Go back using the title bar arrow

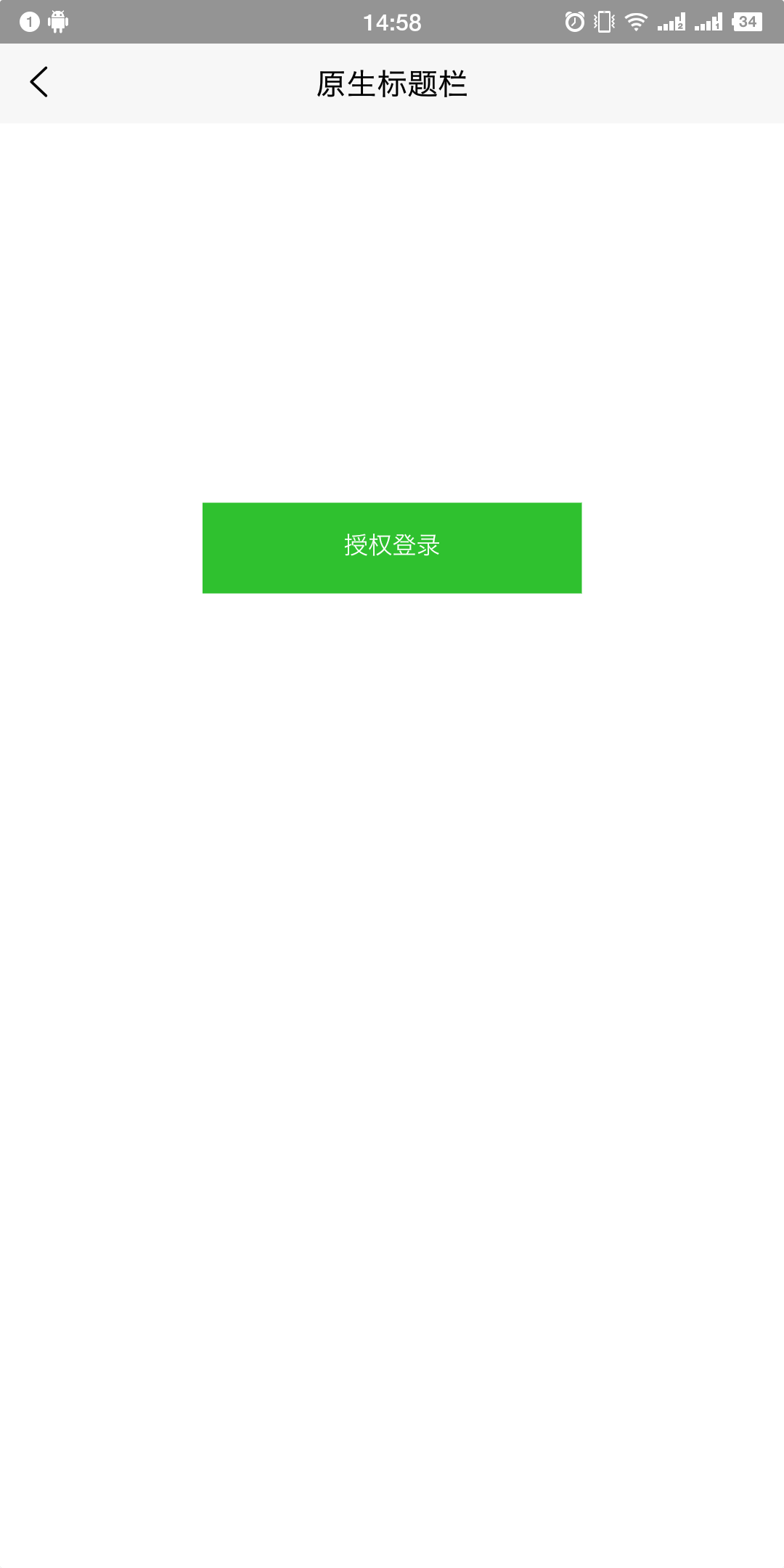39,82
